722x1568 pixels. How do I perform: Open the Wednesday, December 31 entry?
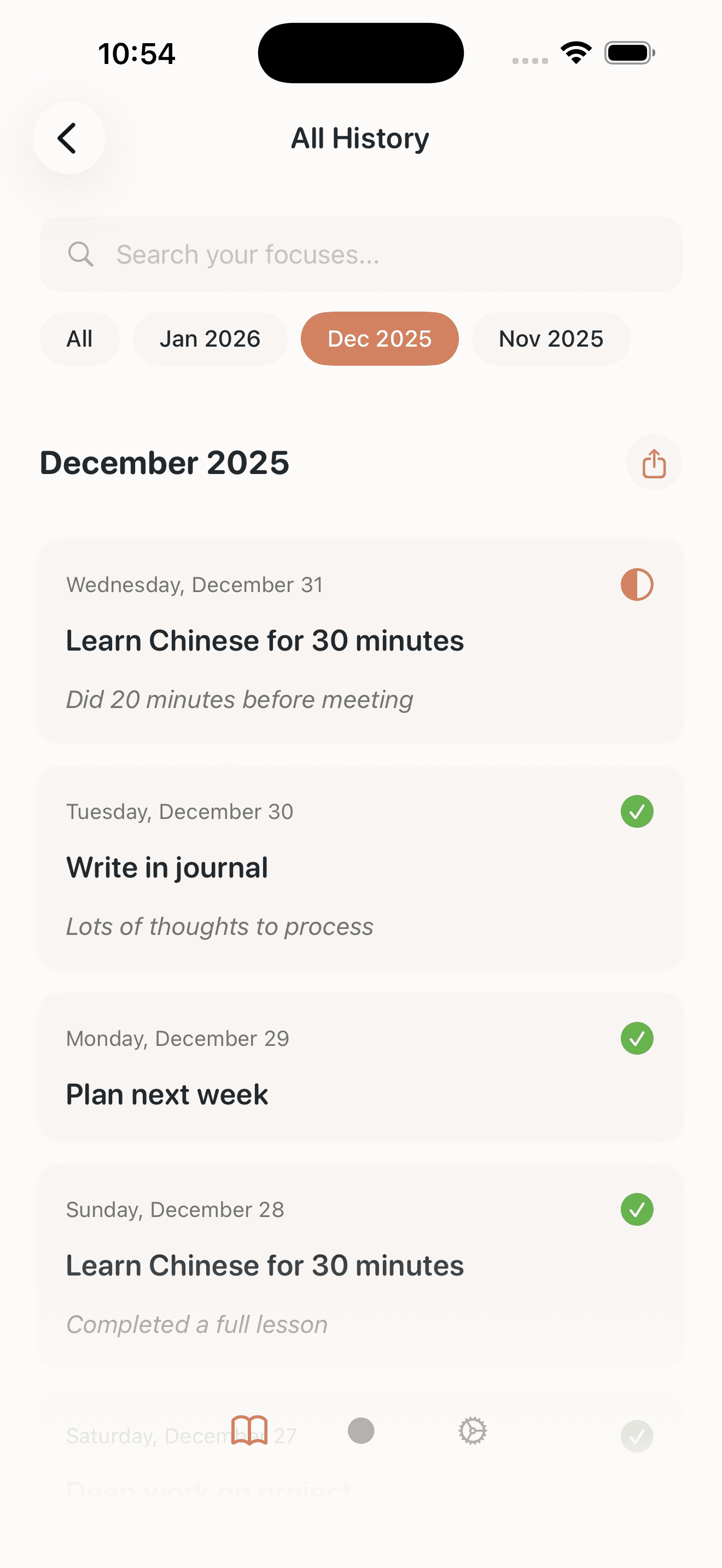(360, 641)
